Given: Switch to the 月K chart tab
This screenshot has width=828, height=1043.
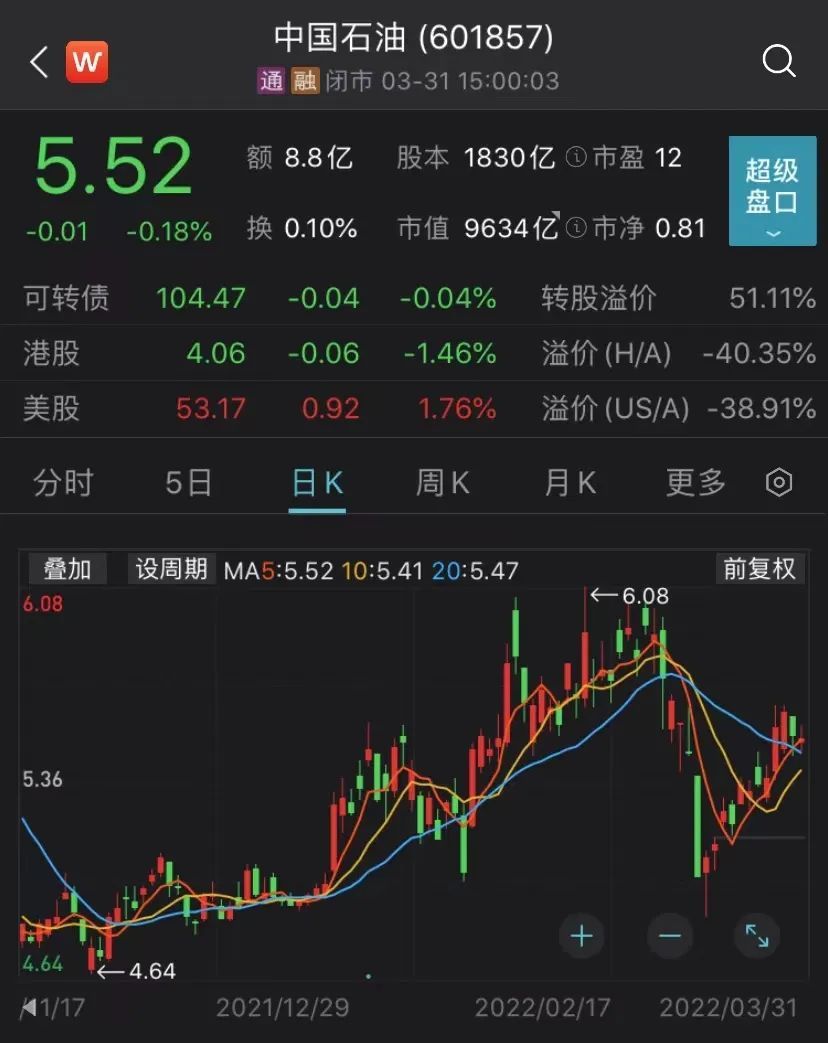Looking at the screenshot, I should (569, 483).
